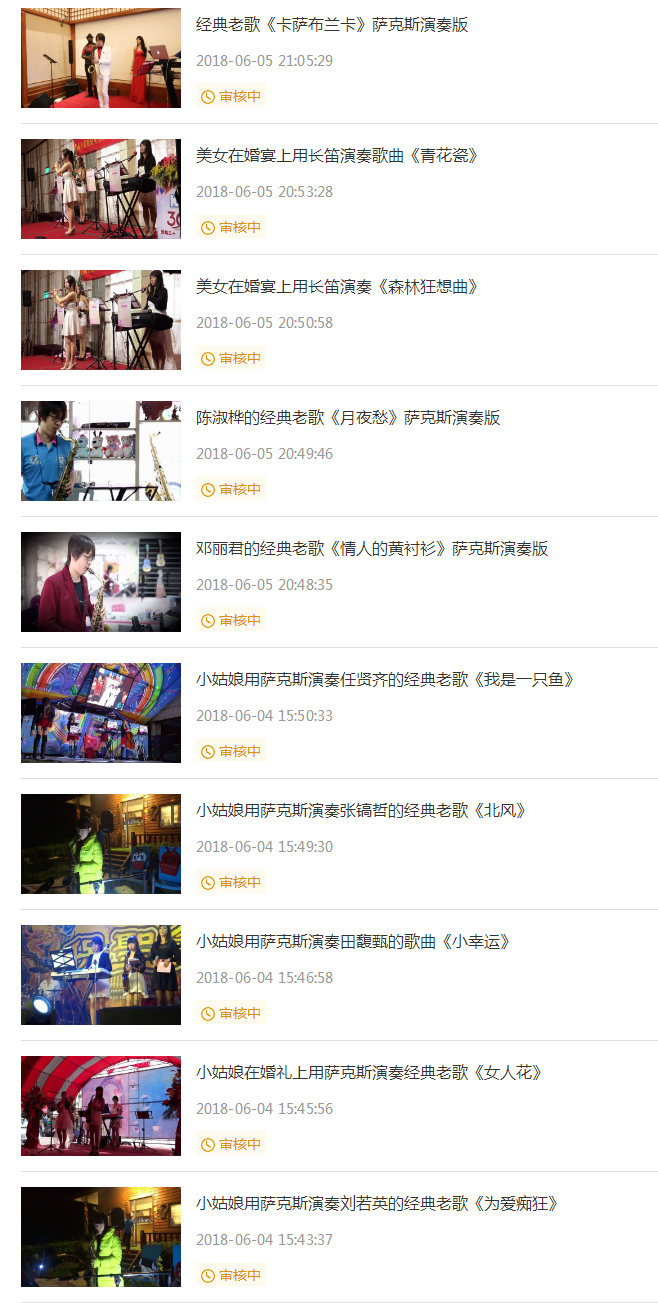Open the 张镐哲《北风》 video
Viewport: 658px width, 1303px height.
point(361,811)
